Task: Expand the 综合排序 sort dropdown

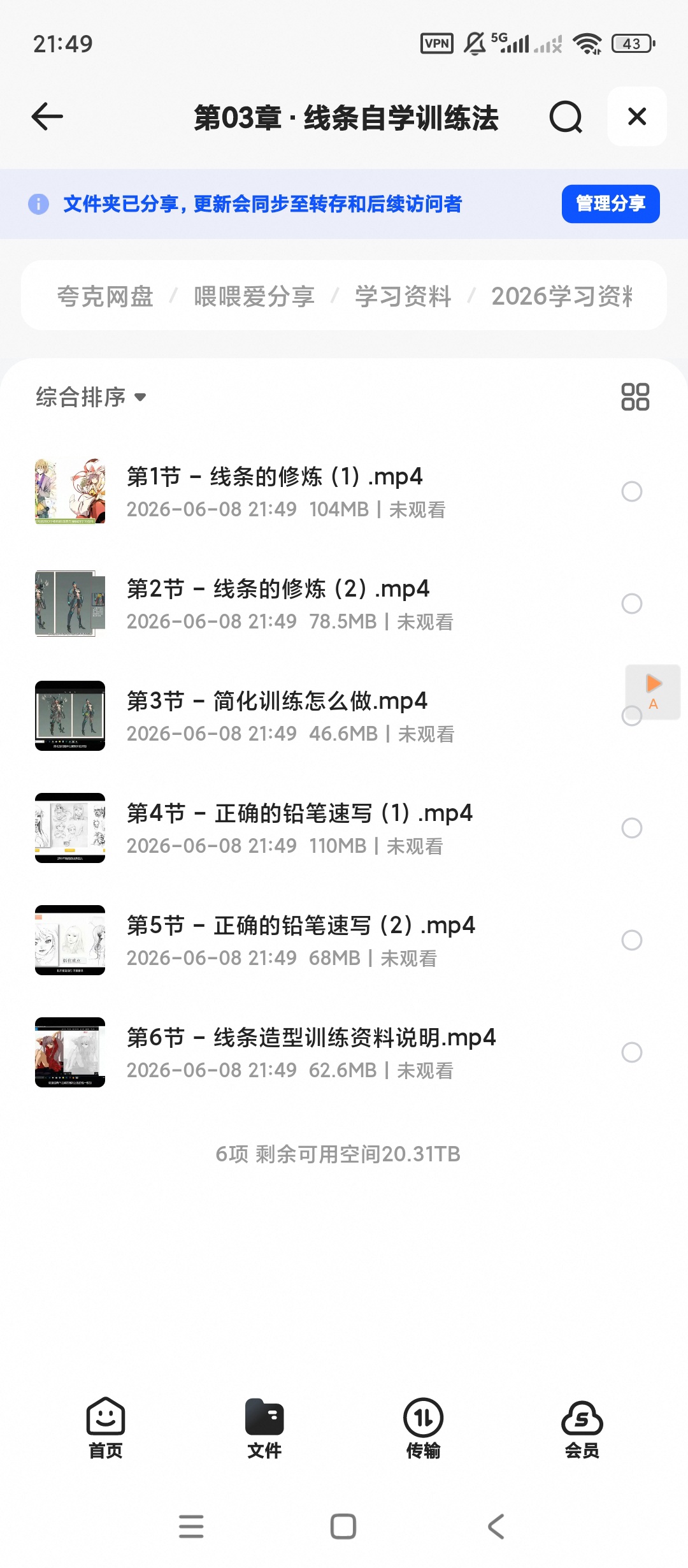Action: pyautogui.click(x=91, y=397)
